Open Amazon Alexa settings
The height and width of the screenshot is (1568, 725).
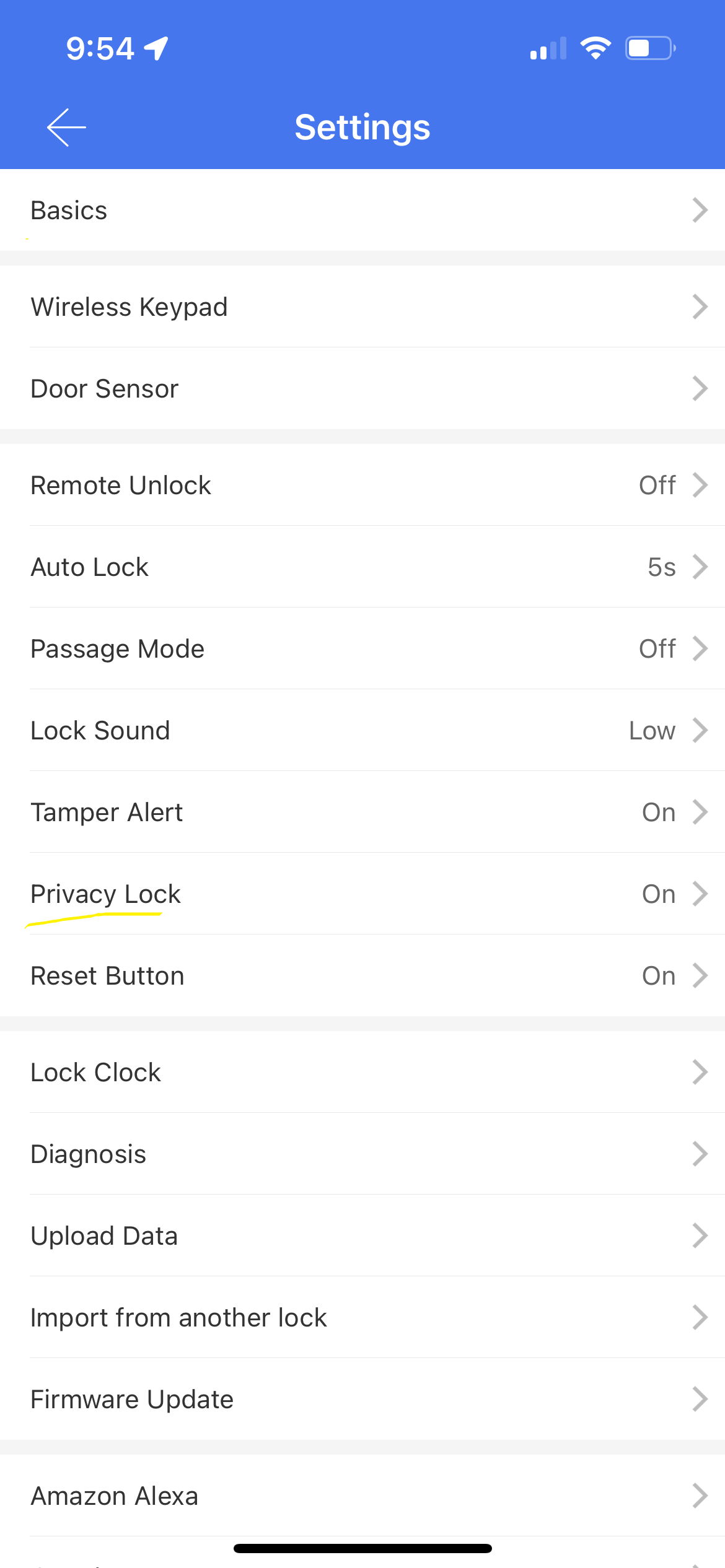tap(362, 1496)
